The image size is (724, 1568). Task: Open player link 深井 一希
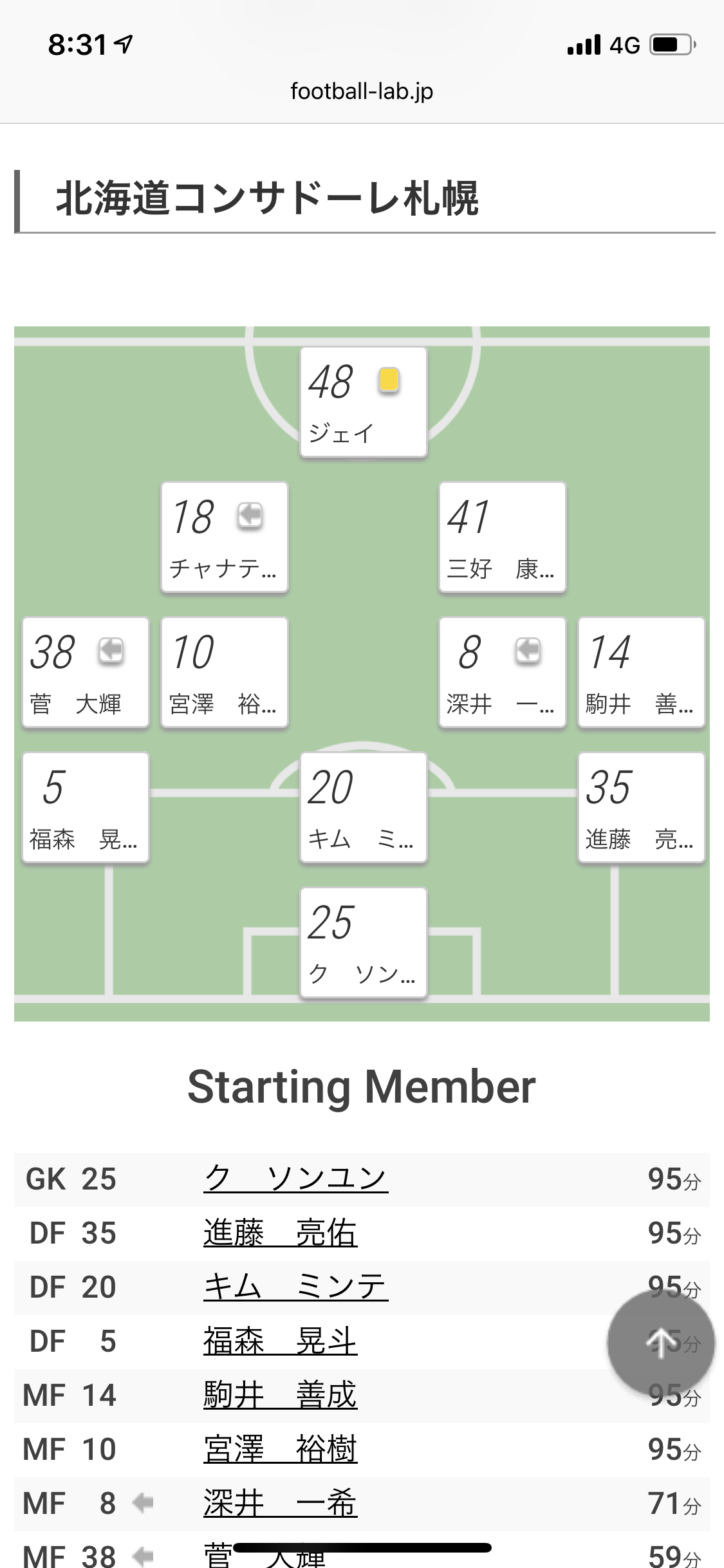[x=280, y=1503]
